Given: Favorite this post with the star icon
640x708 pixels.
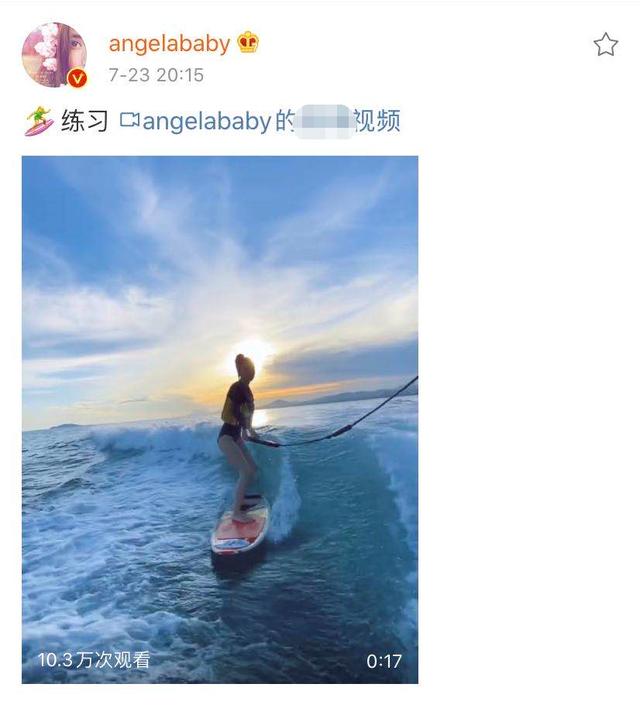Looking at the screenshot, I should pos(605,45).
